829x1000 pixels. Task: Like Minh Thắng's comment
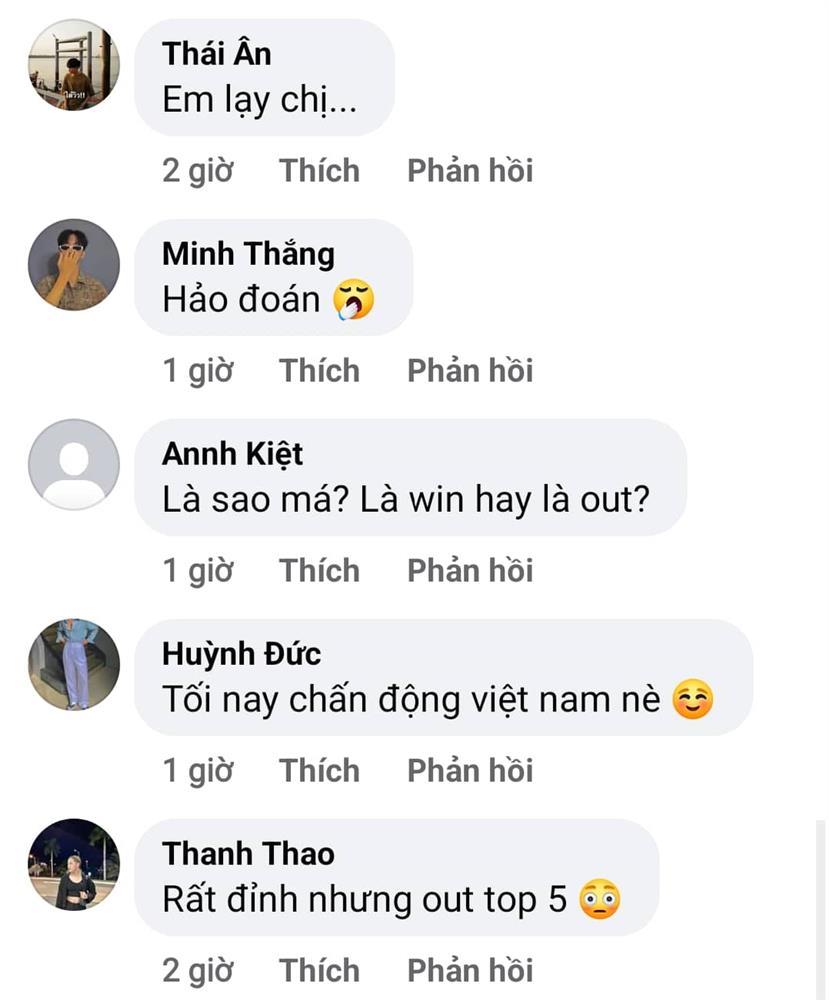tap(319, 371)
